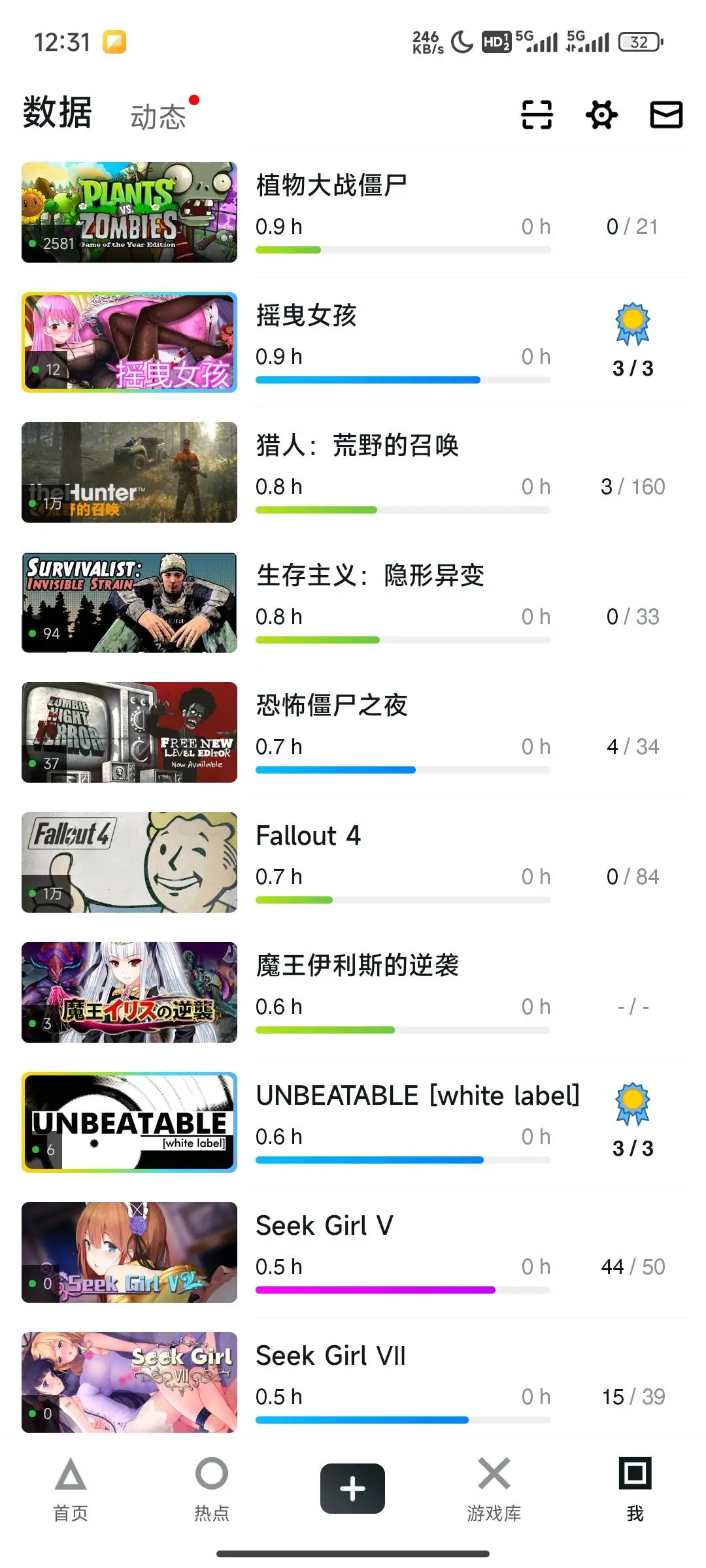Open the mail inbox icon
Image resolution: width=706 pixels, height=1568 pixels.
[666, 115]
